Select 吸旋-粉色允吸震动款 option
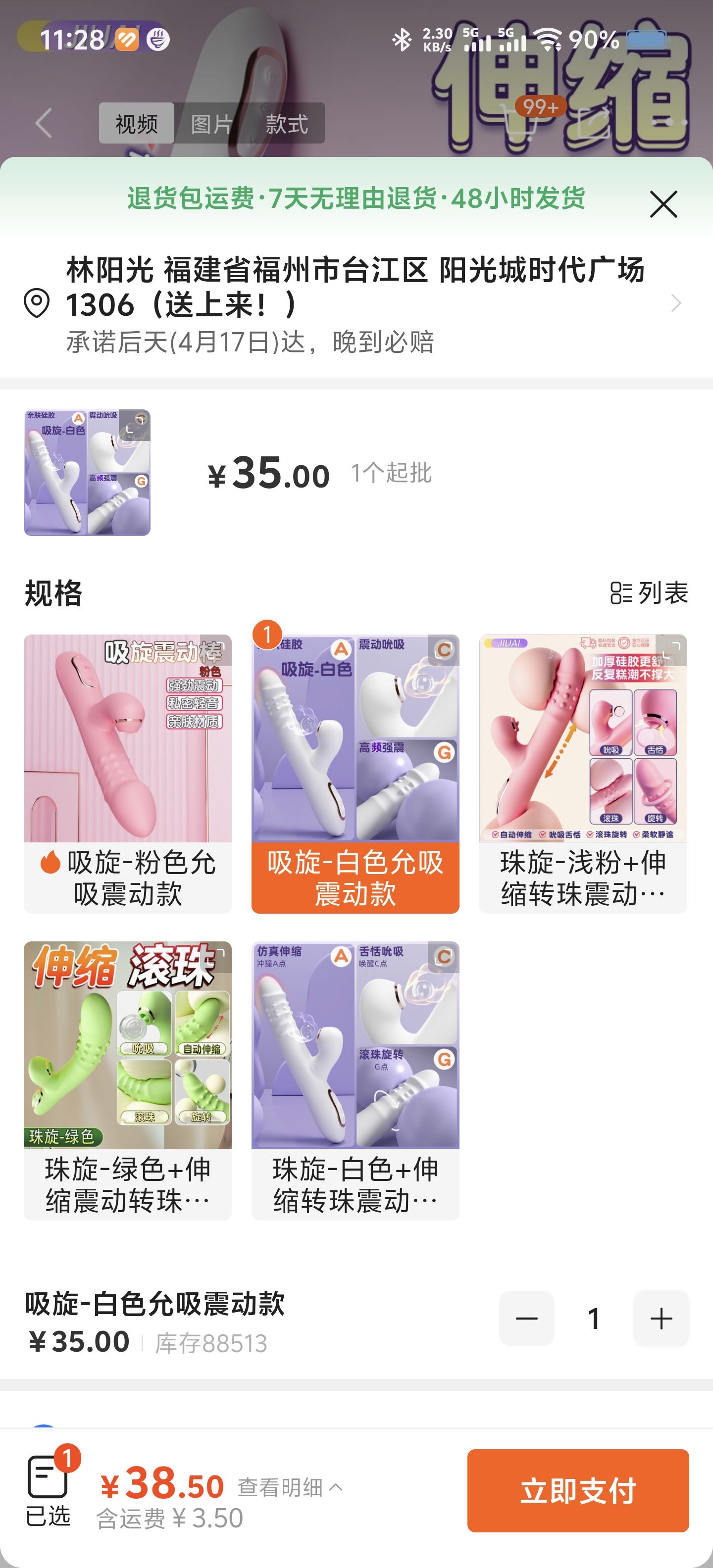 (127, 773)
